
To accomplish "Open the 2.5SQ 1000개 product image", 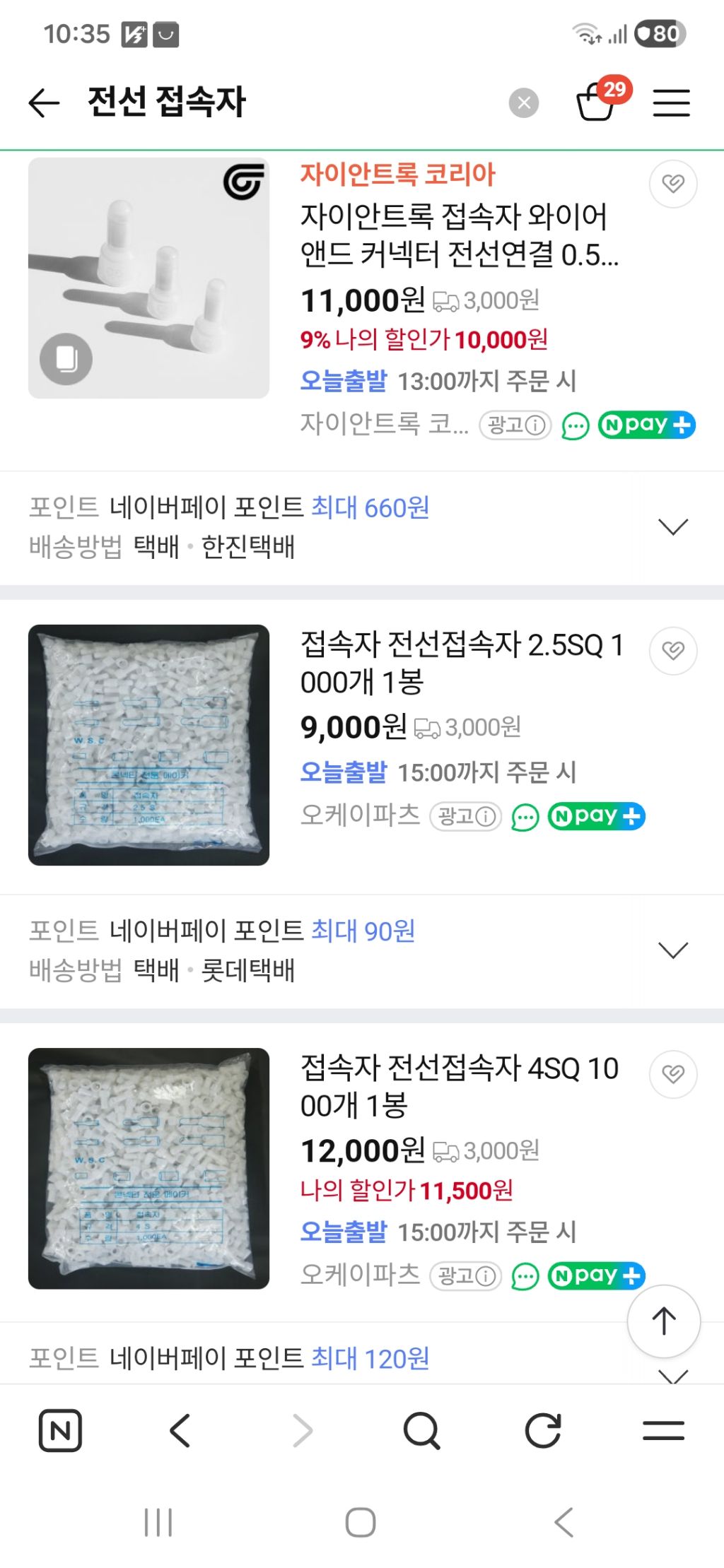I will click(x=148, y=745).
